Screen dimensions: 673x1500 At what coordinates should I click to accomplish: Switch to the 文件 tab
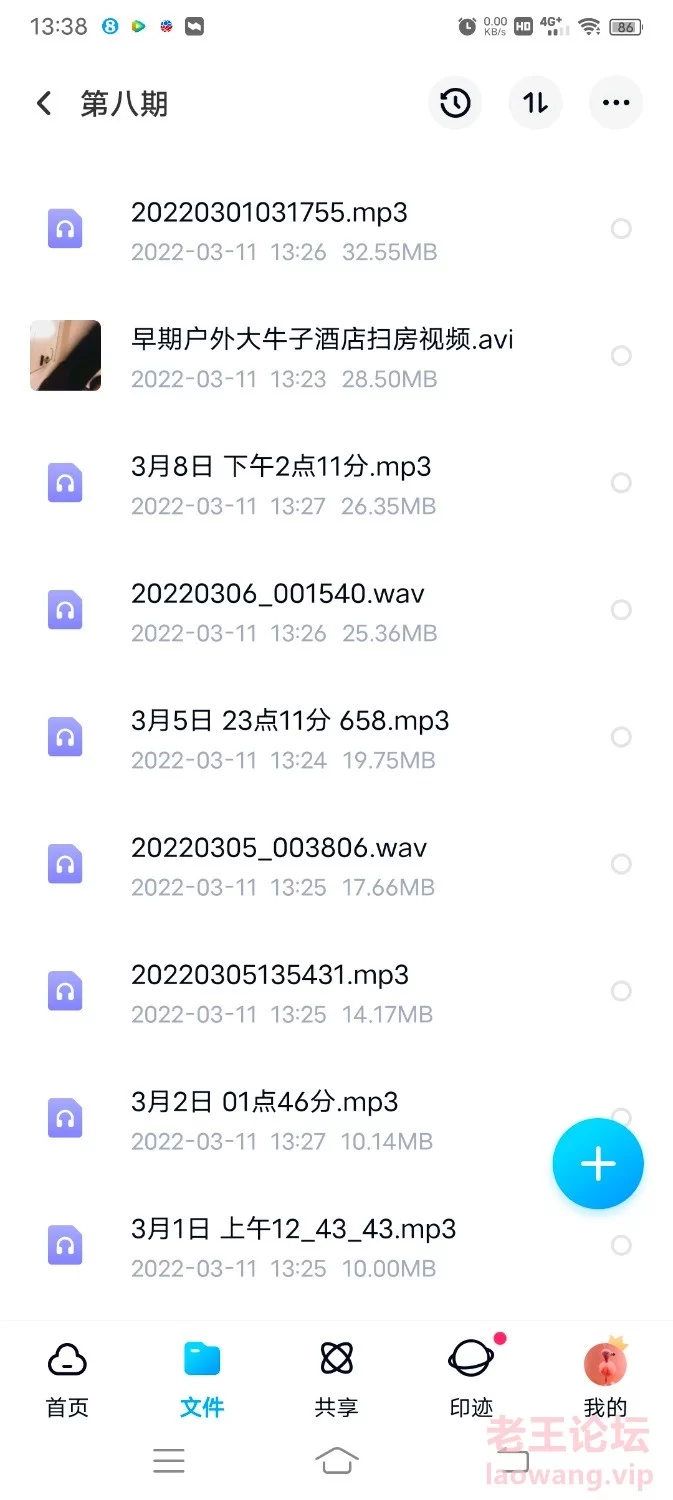tap(202, 1379)
